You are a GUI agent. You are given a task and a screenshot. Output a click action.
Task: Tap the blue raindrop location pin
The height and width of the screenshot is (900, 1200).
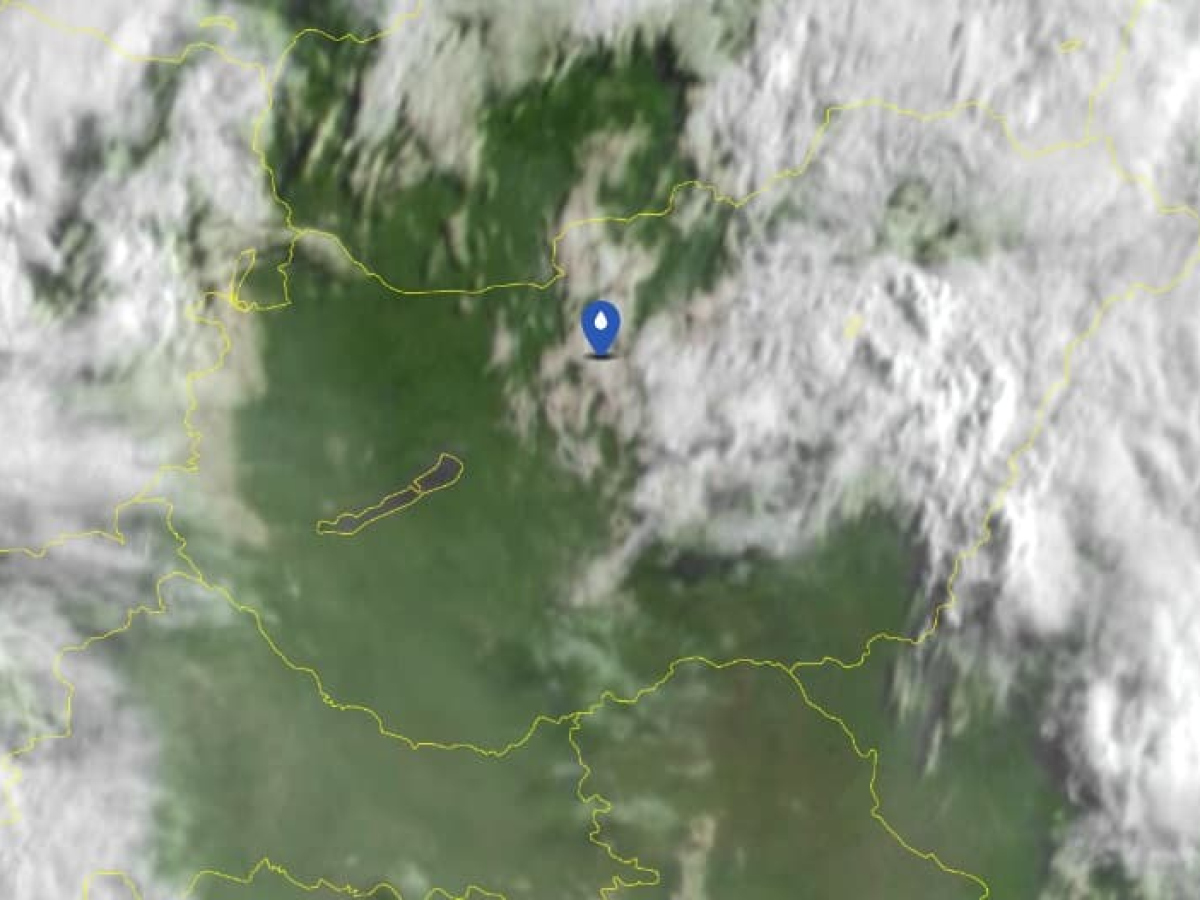(x=600, y=325)
